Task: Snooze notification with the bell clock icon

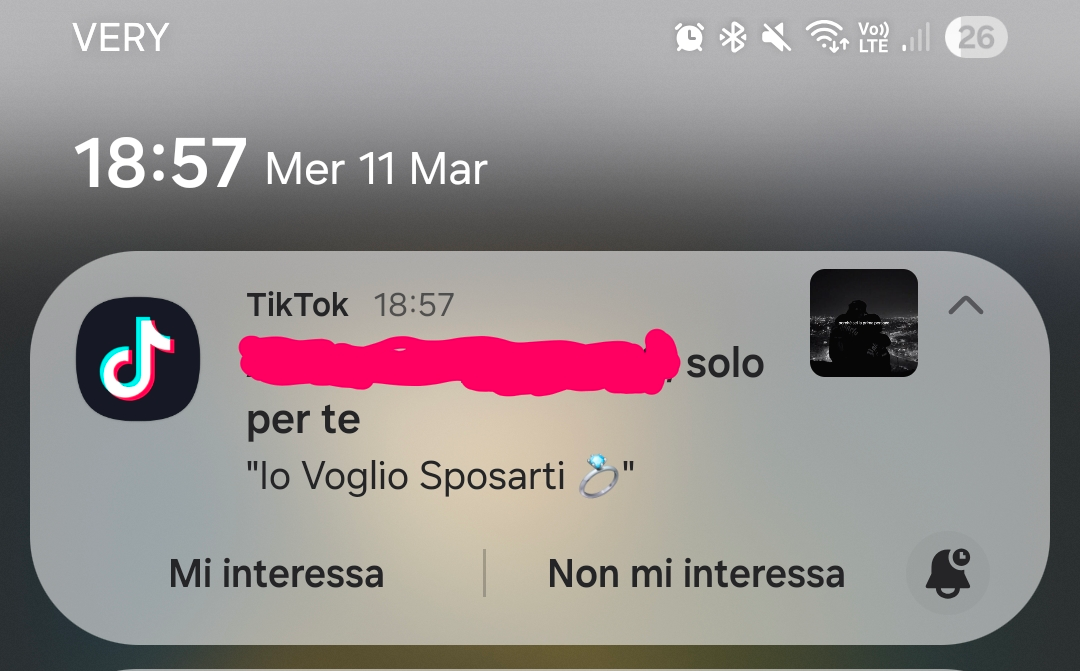Action: [x=947, y=574]
